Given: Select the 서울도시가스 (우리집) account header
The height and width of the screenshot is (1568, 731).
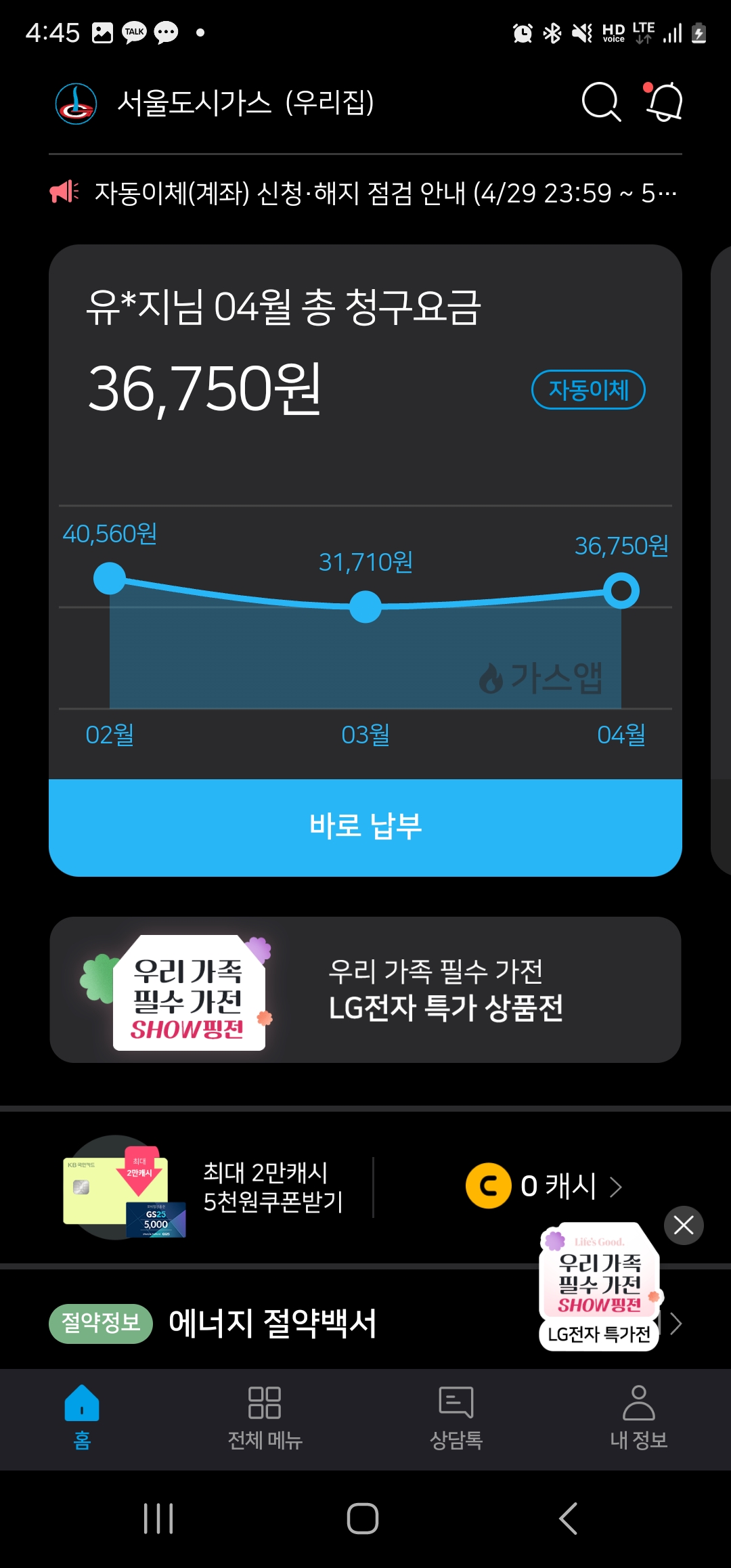Looking at the screenshot, I should point(244,103).
